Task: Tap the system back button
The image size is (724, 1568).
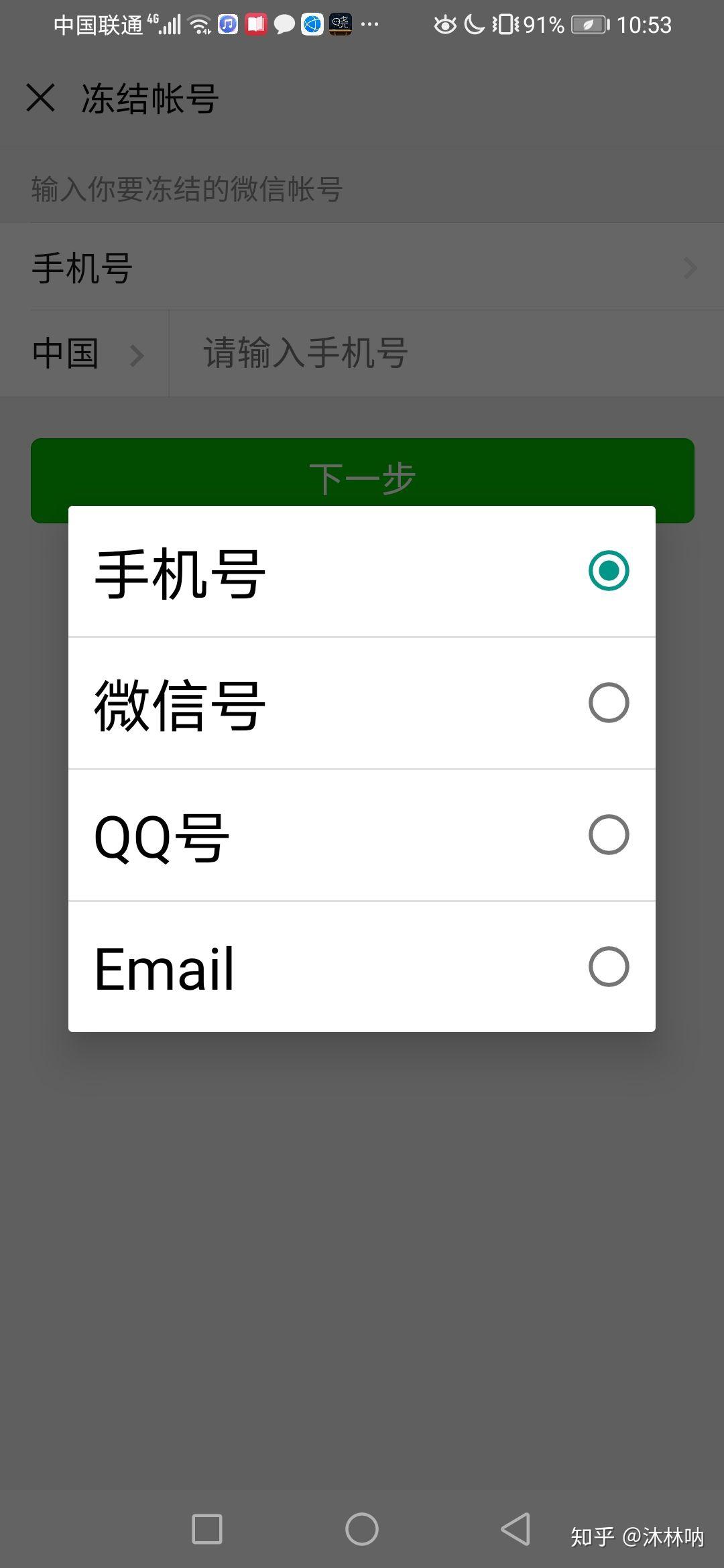Action: (515, 1529)
